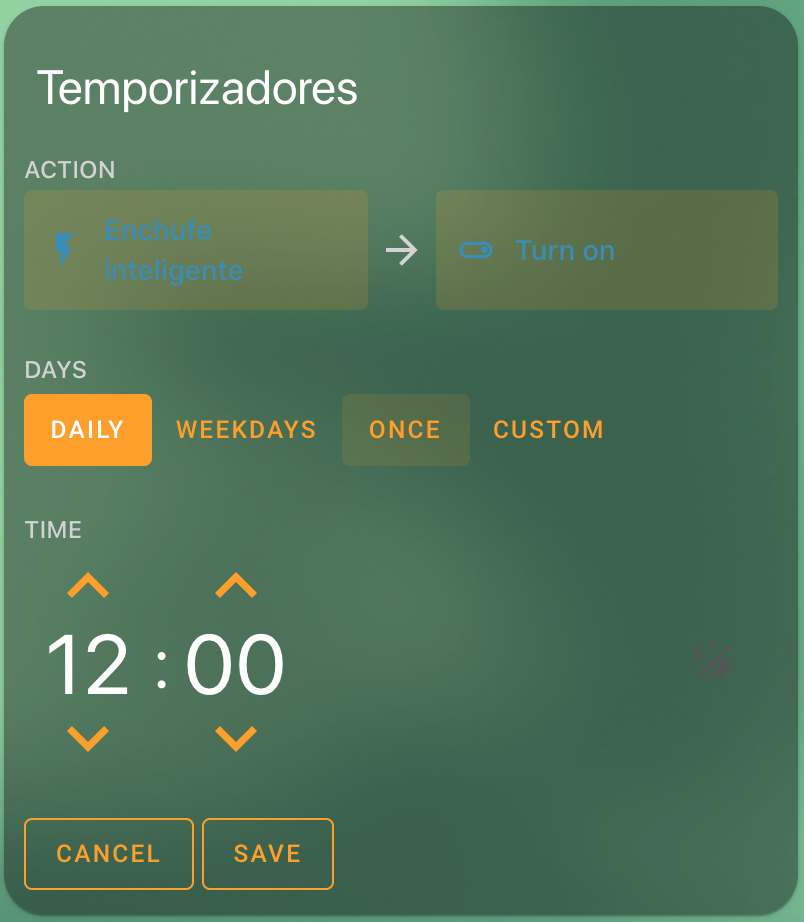
Task: Click the SAVE button
Action: tap(267, 853)
